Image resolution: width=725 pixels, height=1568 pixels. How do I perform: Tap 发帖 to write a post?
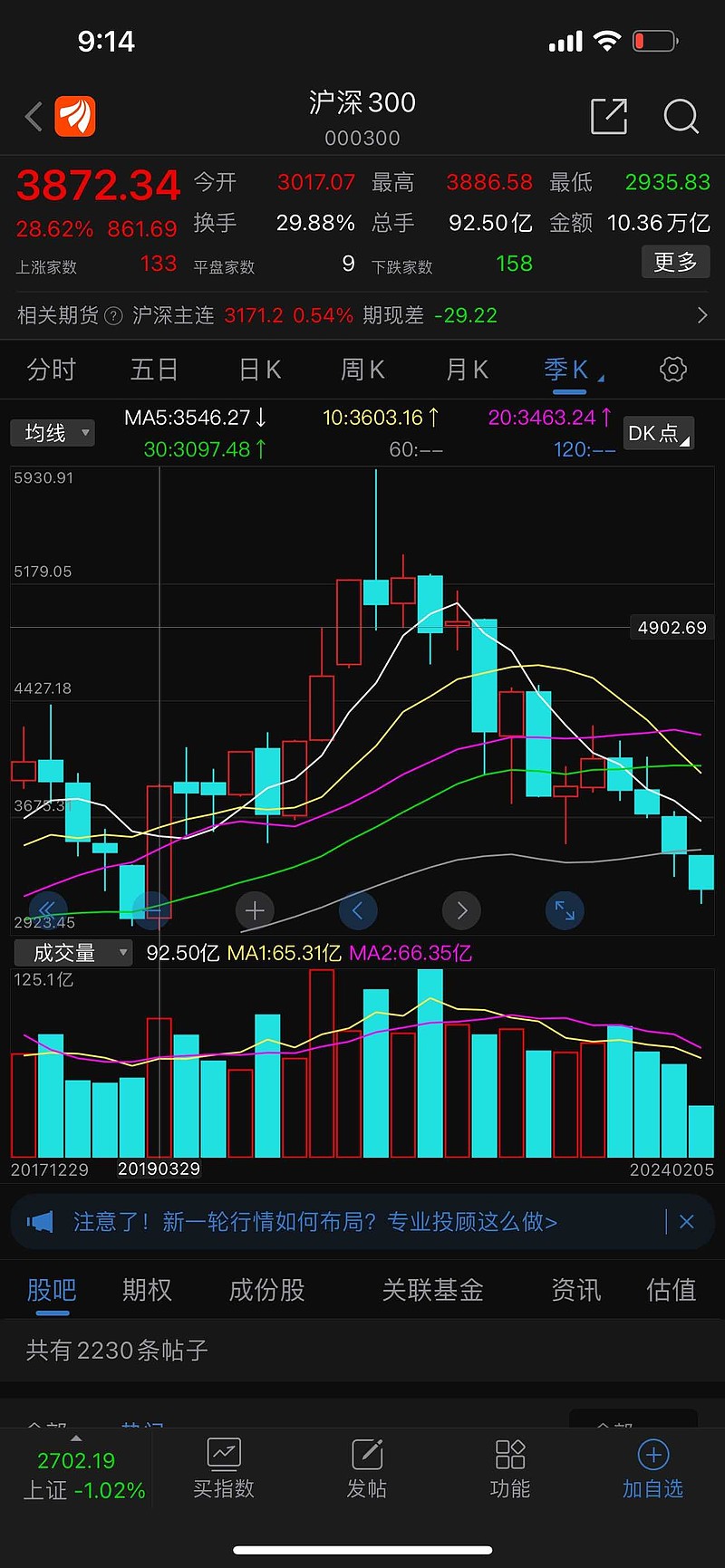click(x=367, y=1467)
